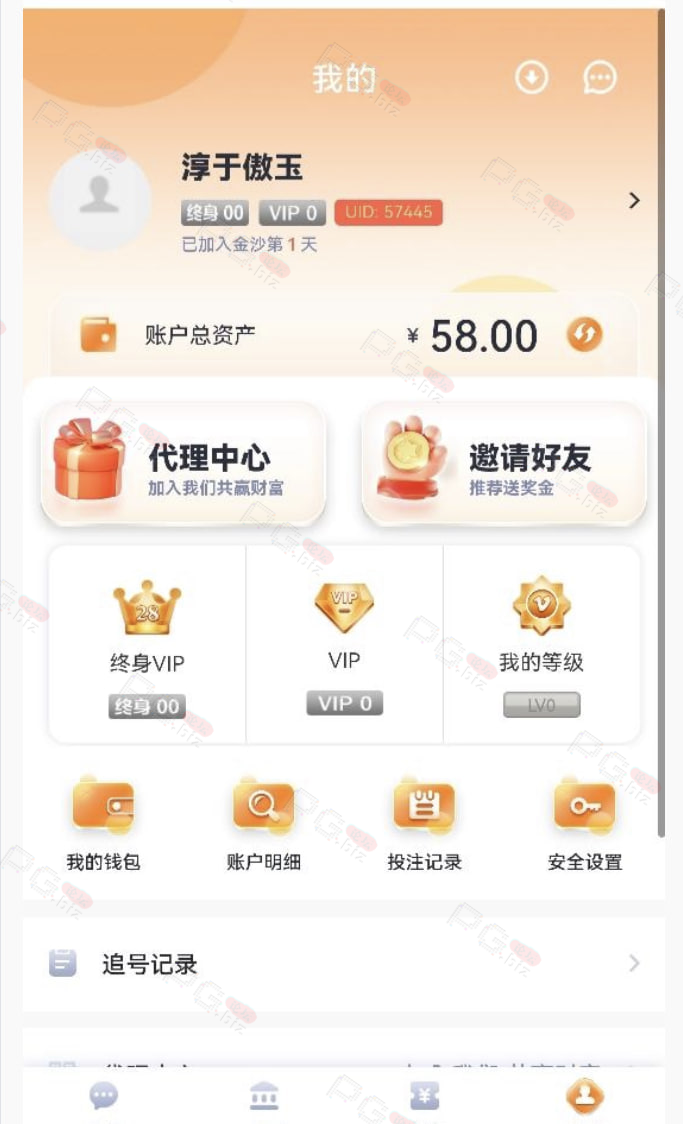
Task: Open the 代理中心 card
Action: point(183,463)
